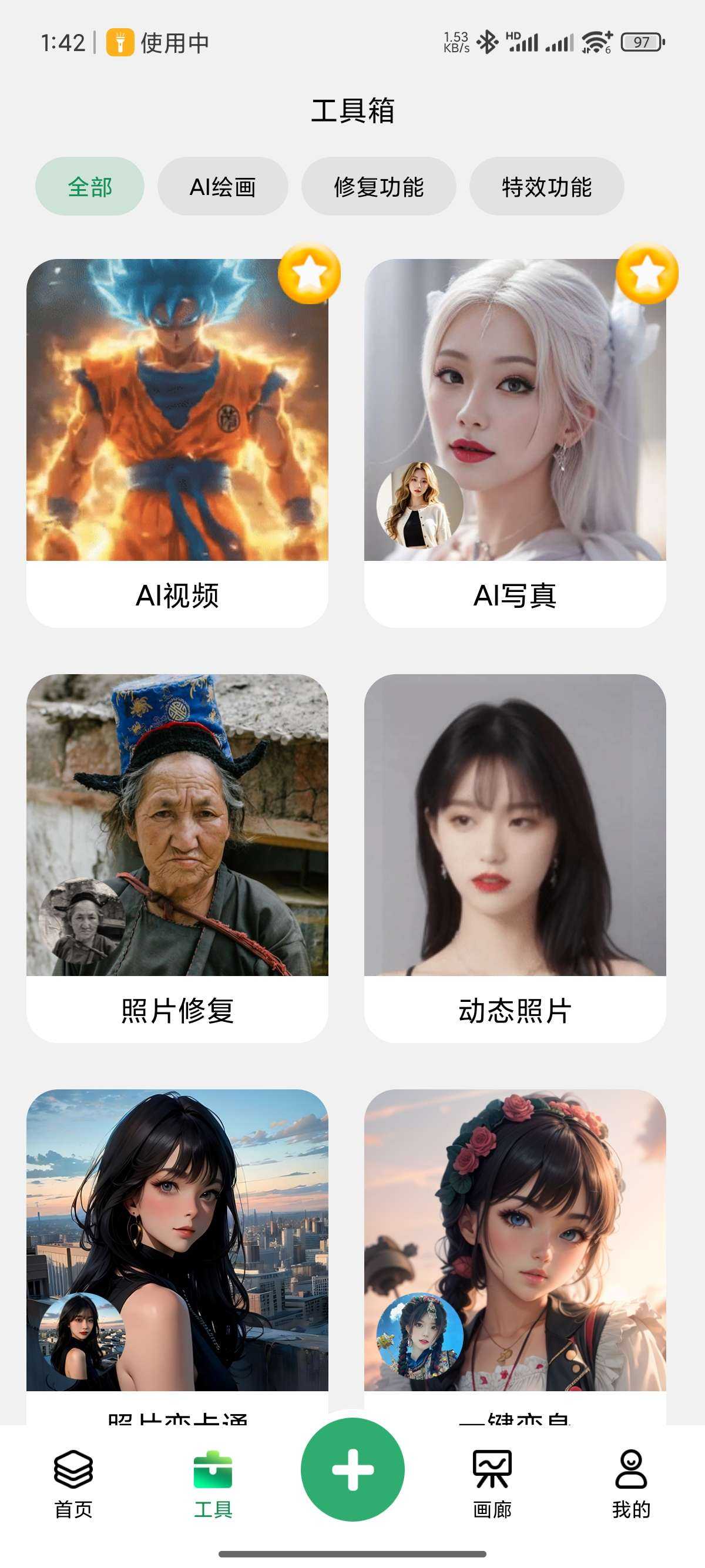Viewport: 705px width, 1568px height.
Task: Launch the 照片修复 tool
Action: pyautogui.click(x=177, y=858)
